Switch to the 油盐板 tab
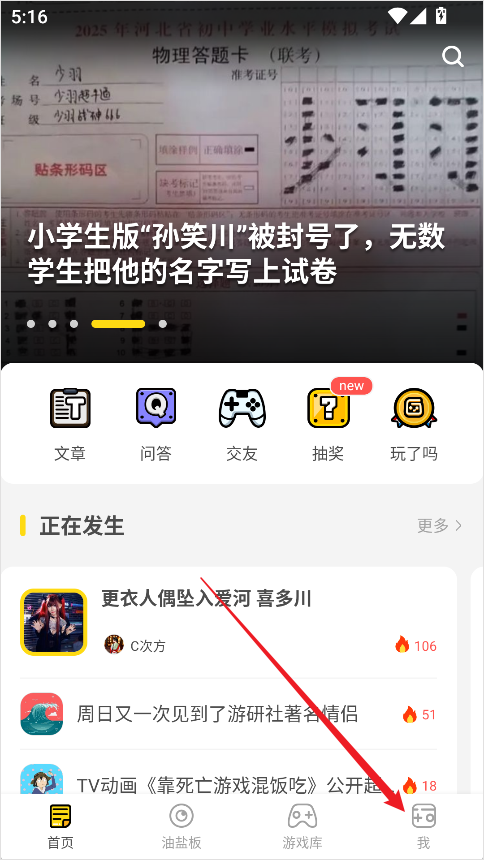 point(182,827)
